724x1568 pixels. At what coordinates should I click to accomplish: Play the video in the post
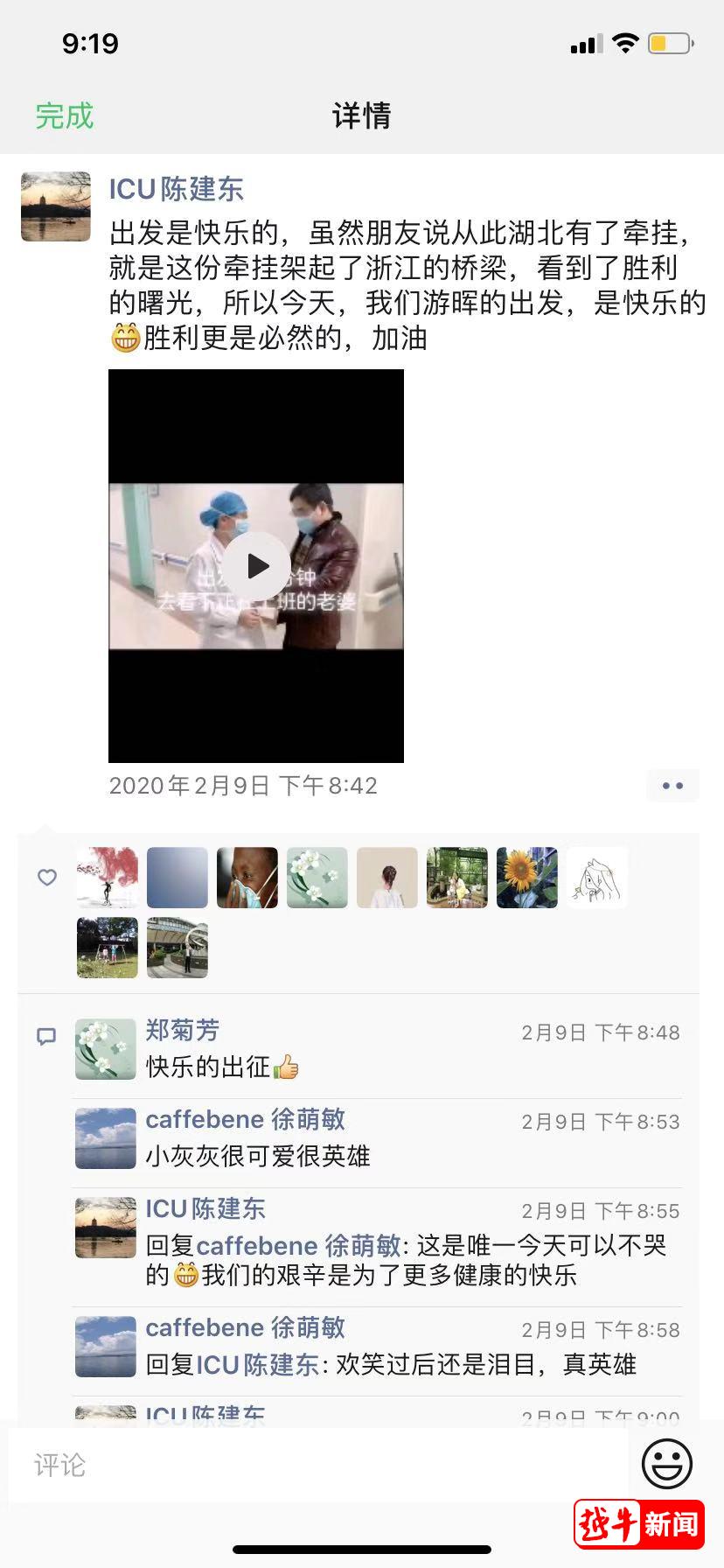tap(256, 566)
